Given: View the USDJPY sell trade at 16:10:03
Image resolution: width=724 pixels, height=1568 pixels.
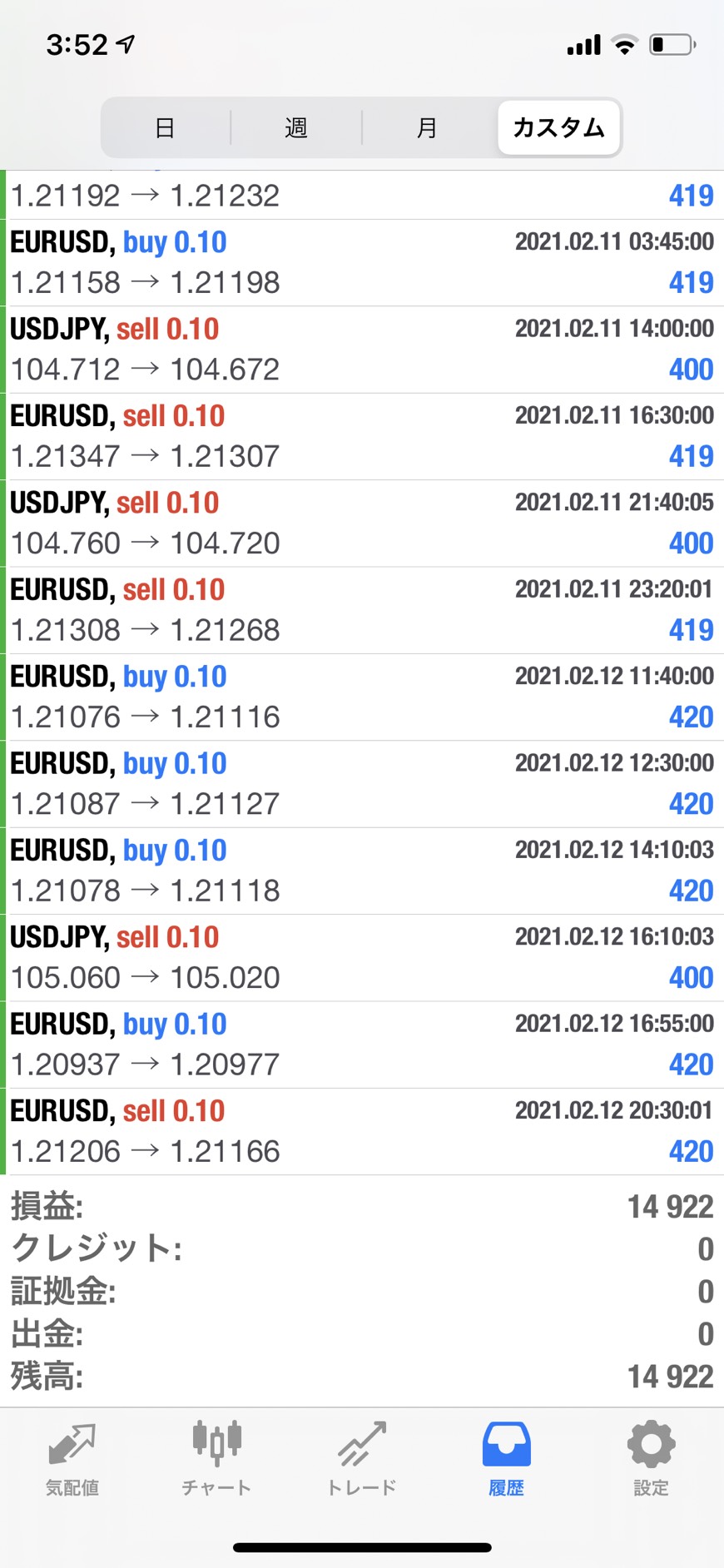Looking at the screenshot, I should click(x=362, y=958).
